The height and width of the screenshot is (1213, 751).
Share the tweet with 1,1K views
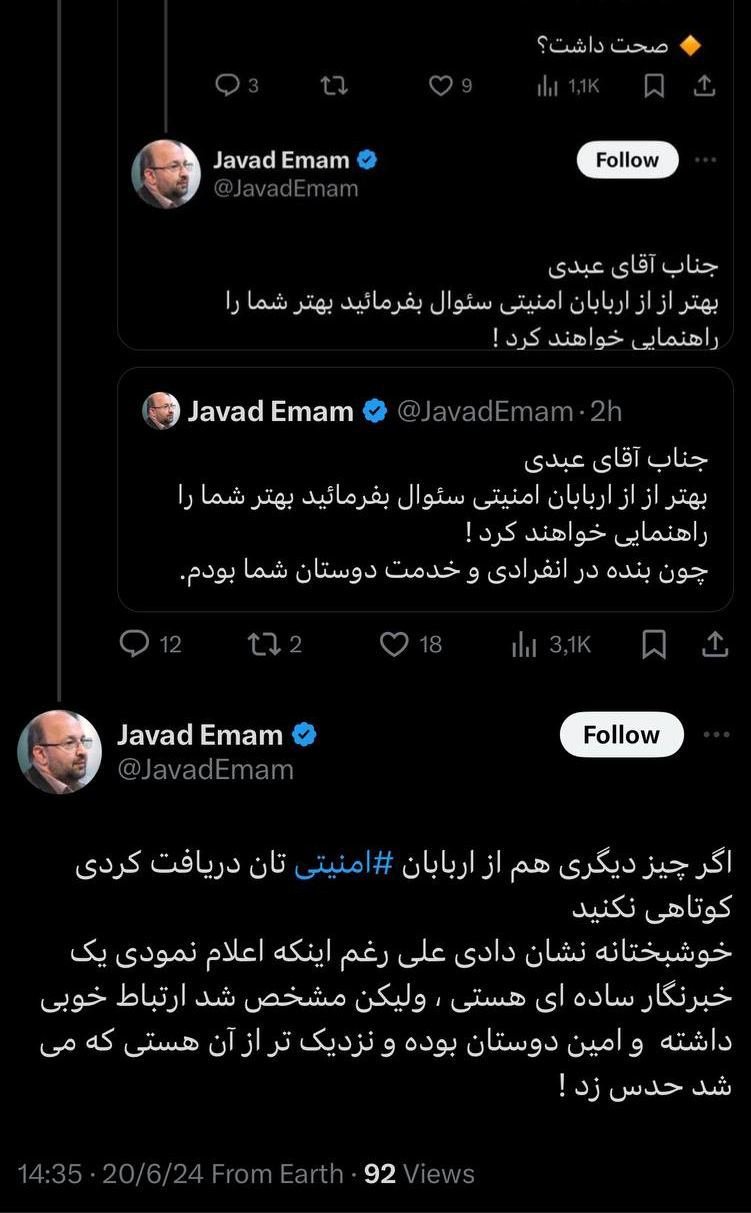click(x=705, y=87)
